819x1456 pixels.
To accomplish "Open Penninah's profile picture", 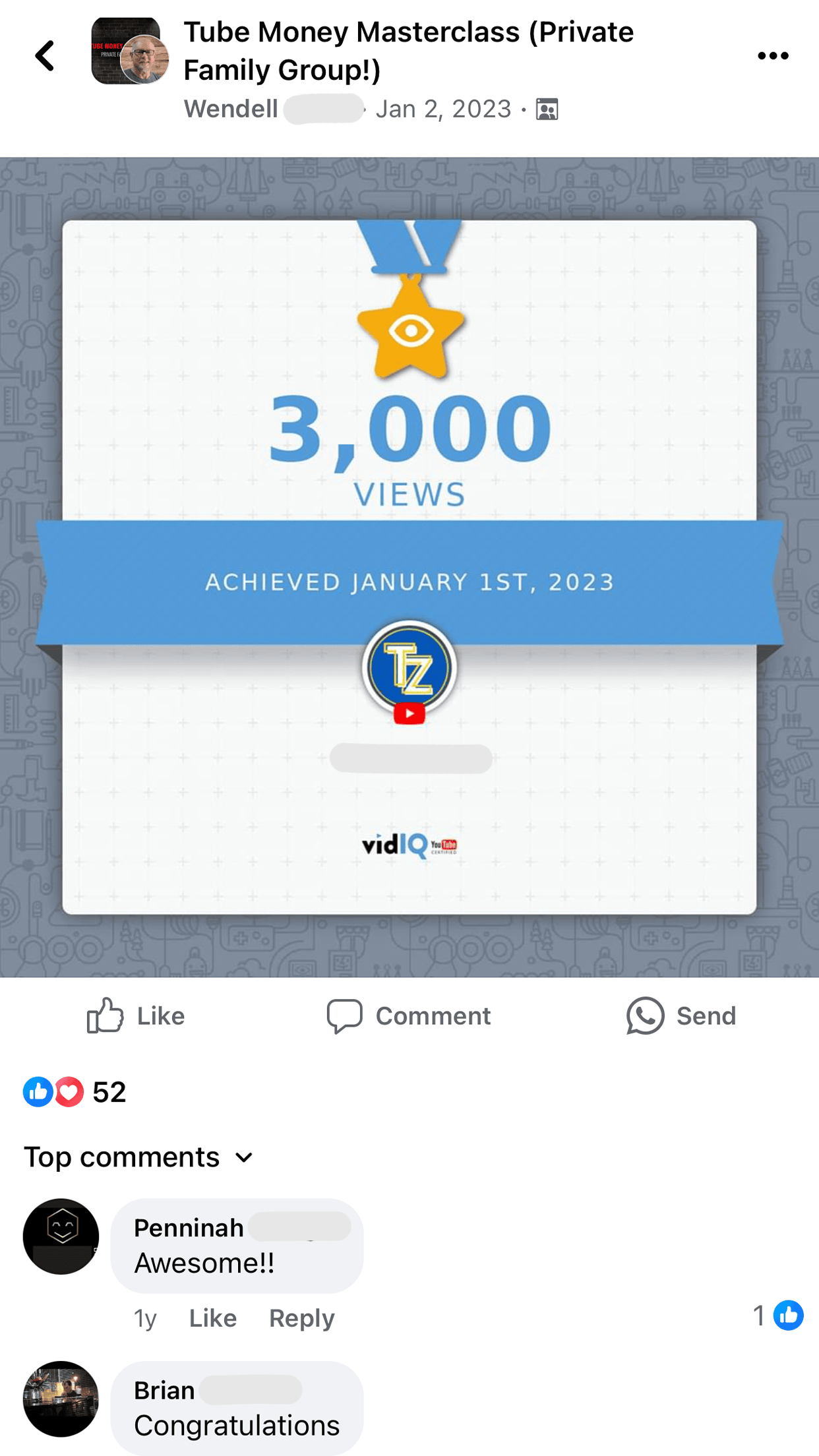I will point(61,1236).
